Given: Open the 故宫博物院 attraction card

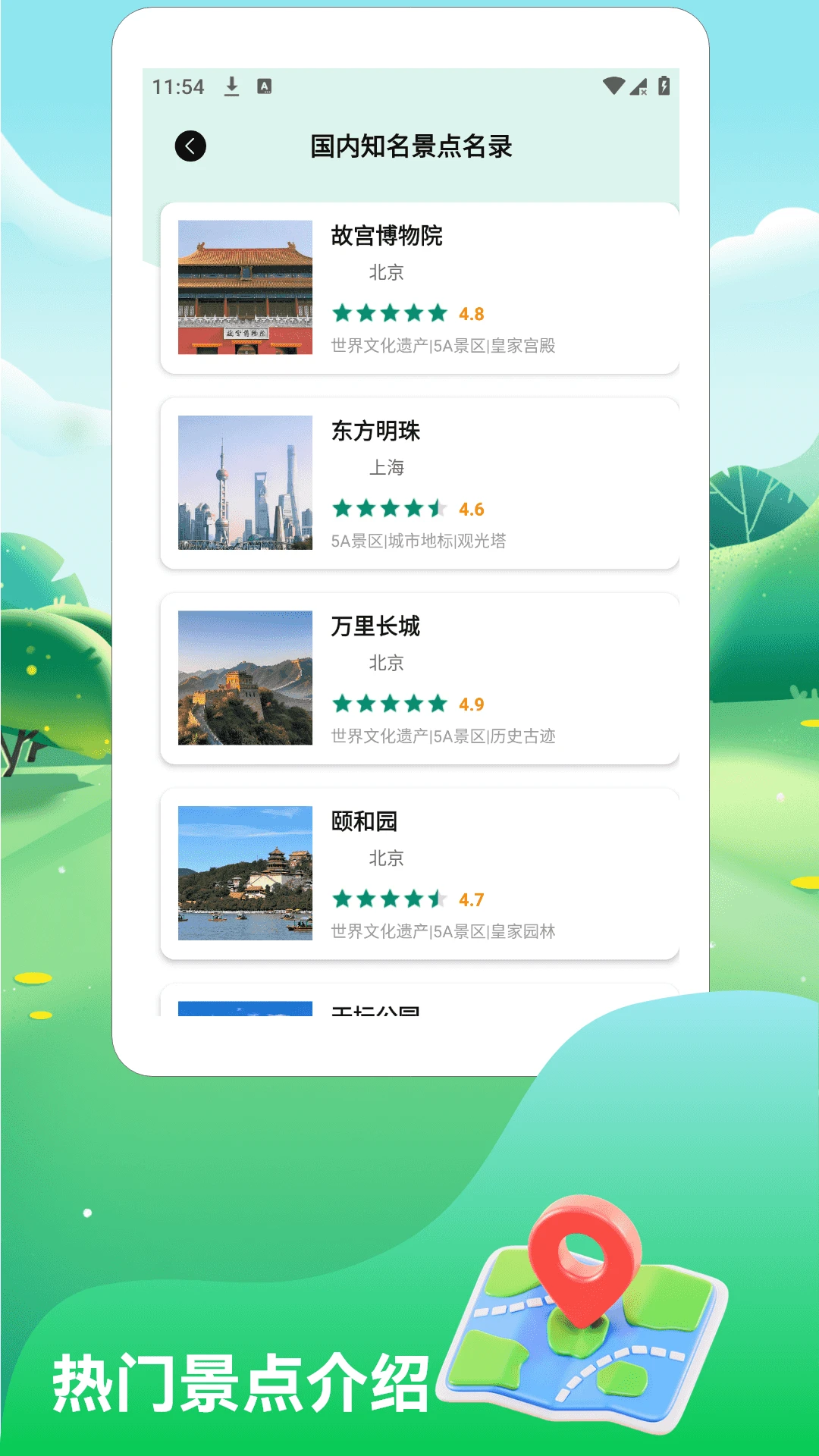Looking at the screenshot, I should tap(419, 287).
